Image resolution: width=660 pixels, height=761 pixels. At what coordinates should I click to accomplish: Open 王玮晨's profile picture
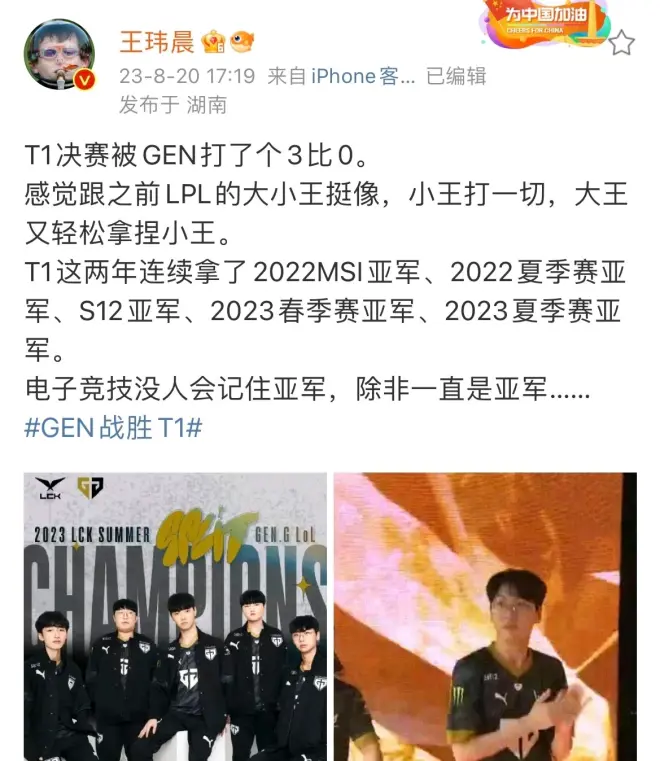[58, 55]
